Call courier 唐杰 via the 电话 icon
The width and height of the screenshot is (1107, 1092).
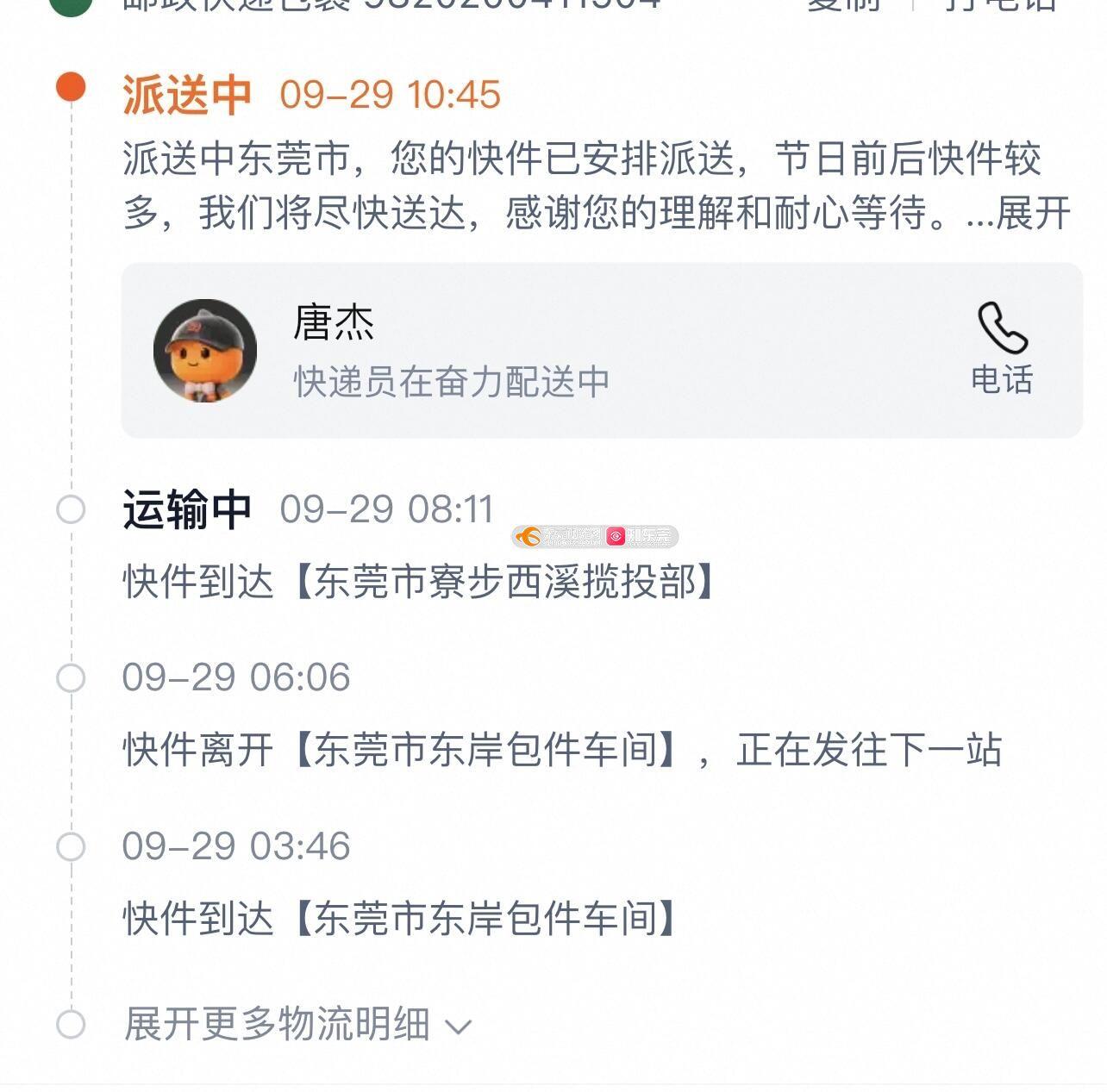[1002, 346]
